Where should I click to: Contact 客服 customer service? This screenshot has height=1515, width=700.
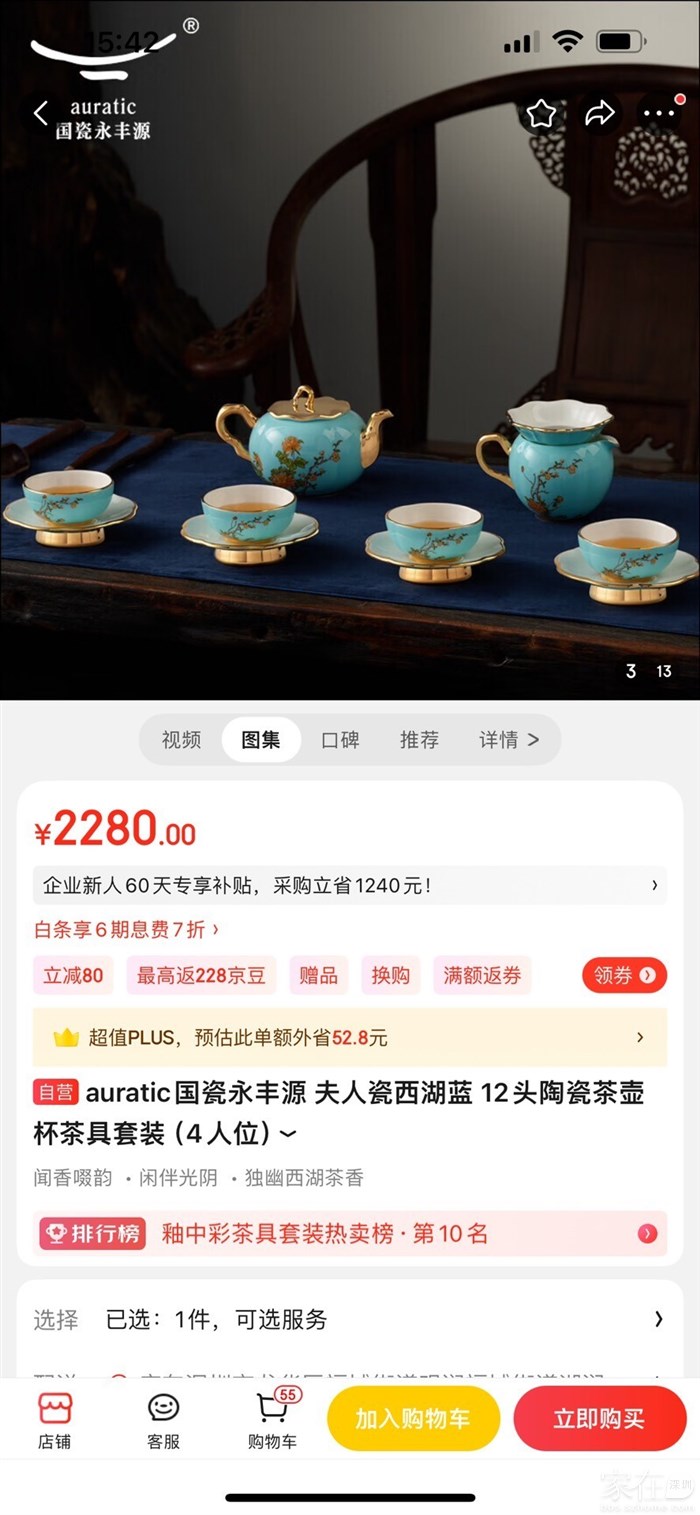point(163,1420)
